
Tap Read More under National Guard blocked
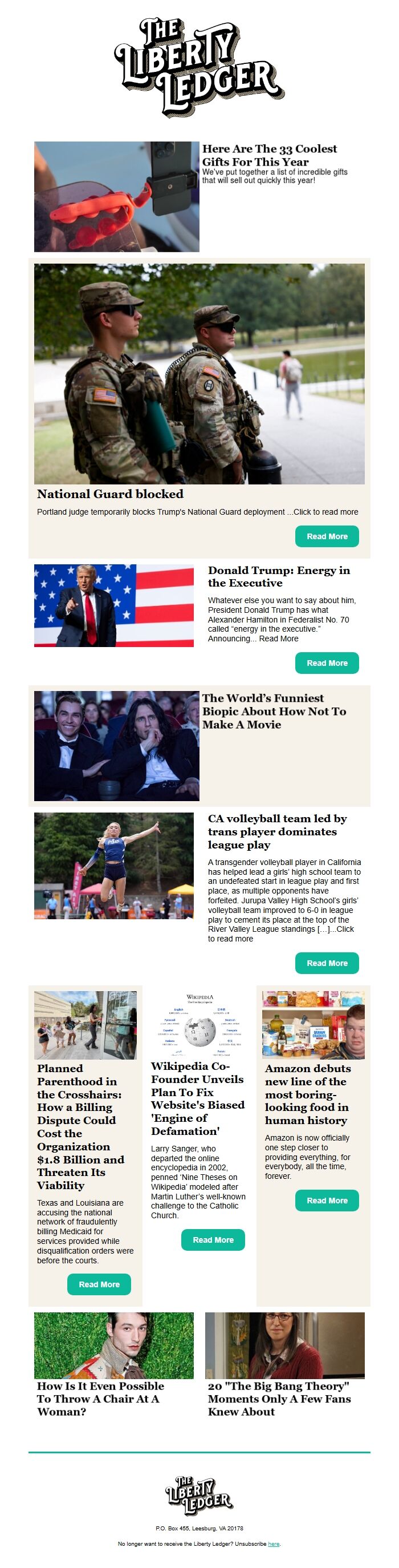tap(327, 536)
